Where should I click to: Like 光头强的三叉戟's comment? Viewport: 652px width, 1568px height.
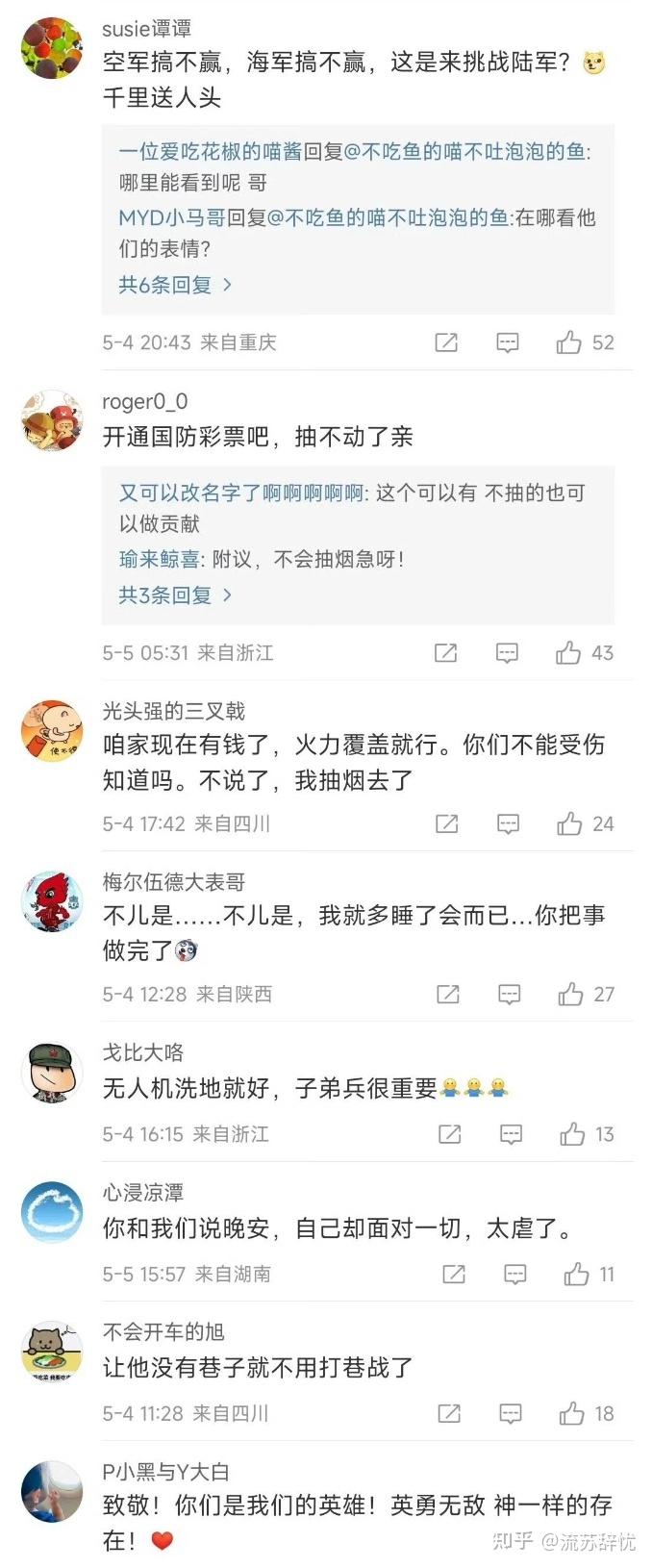coord(569,823)
